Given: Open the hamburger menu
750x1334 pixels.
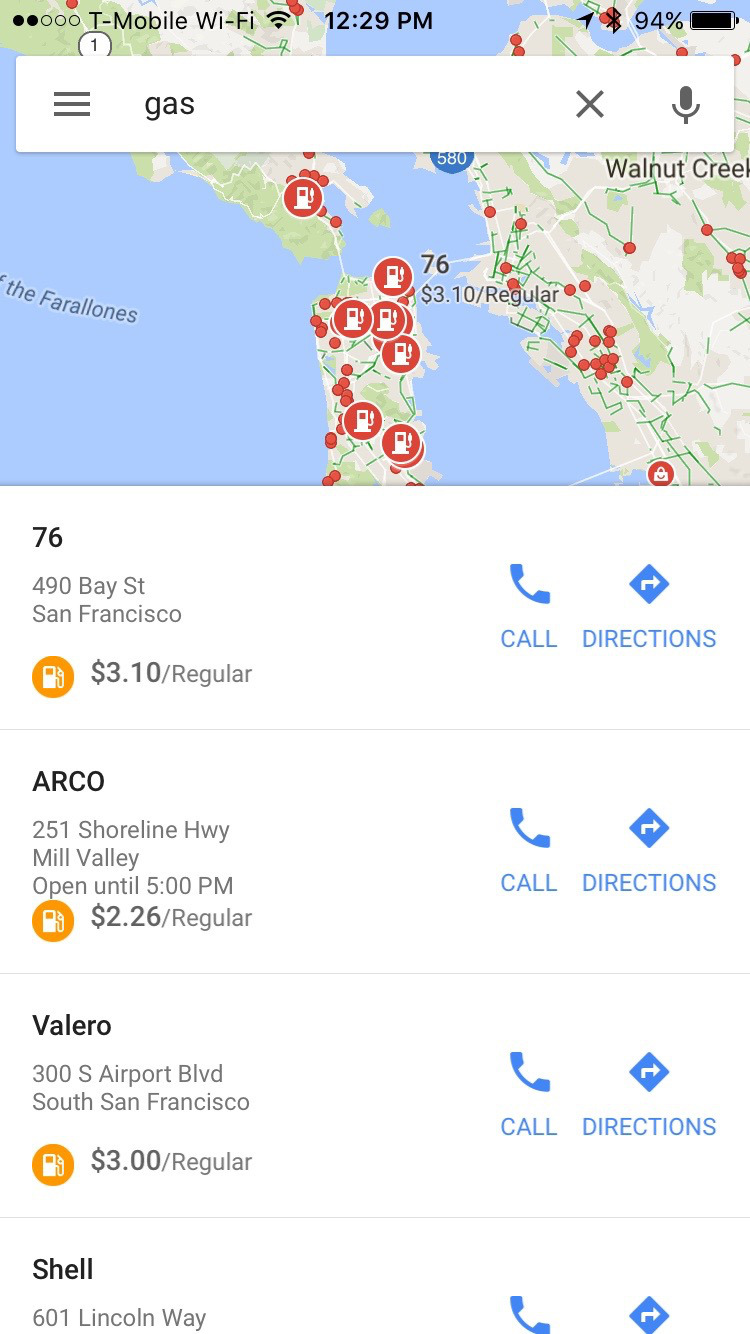Looking at the screenshot, I should [72, 104].
